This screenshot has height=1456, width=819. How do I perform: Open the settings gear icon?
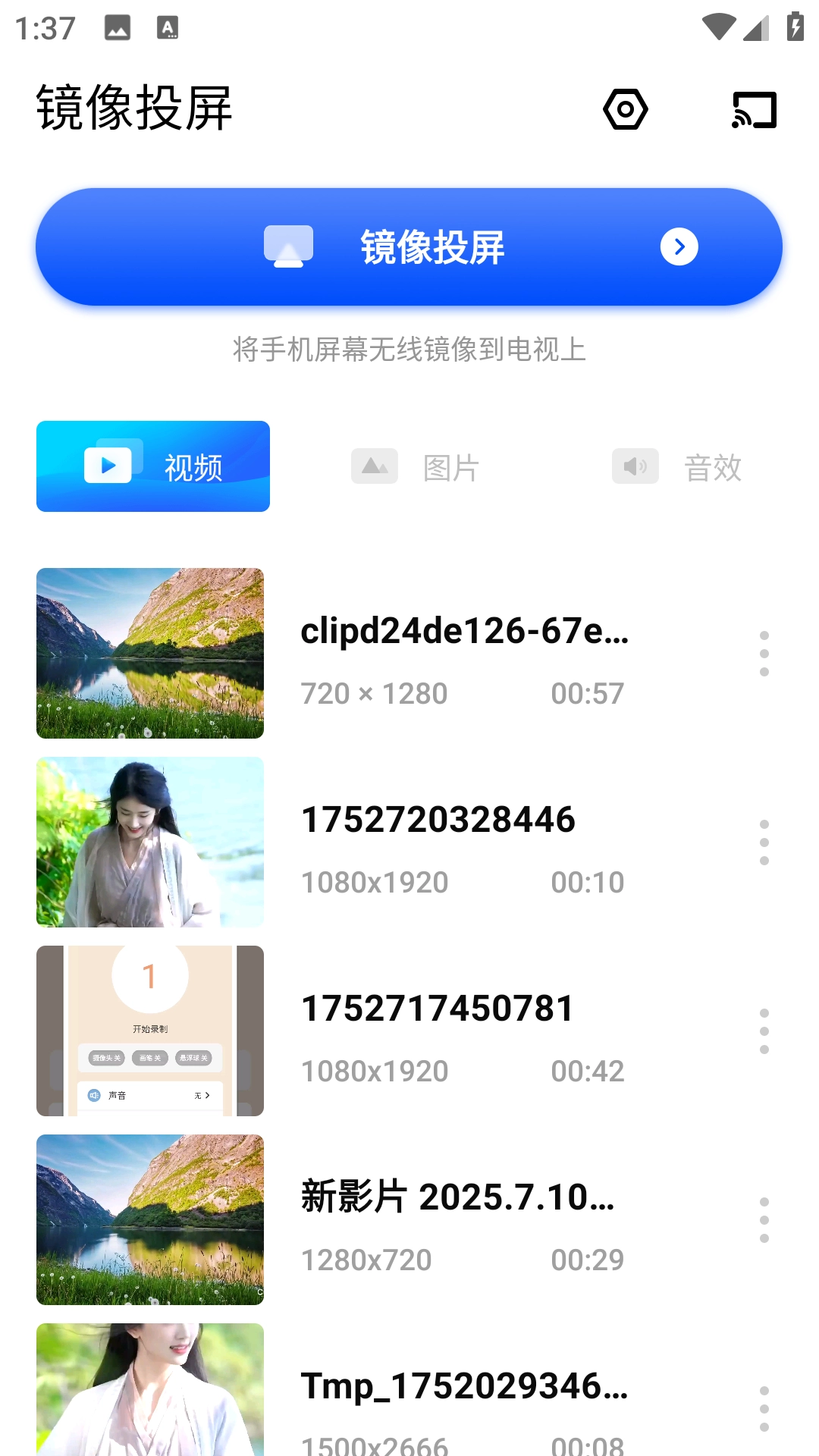click(x=626, y=109)
